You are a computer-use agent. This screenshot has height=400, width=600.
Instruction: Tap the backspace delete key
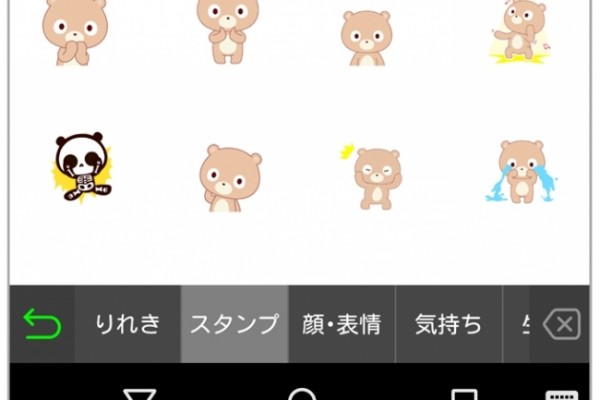562,325
